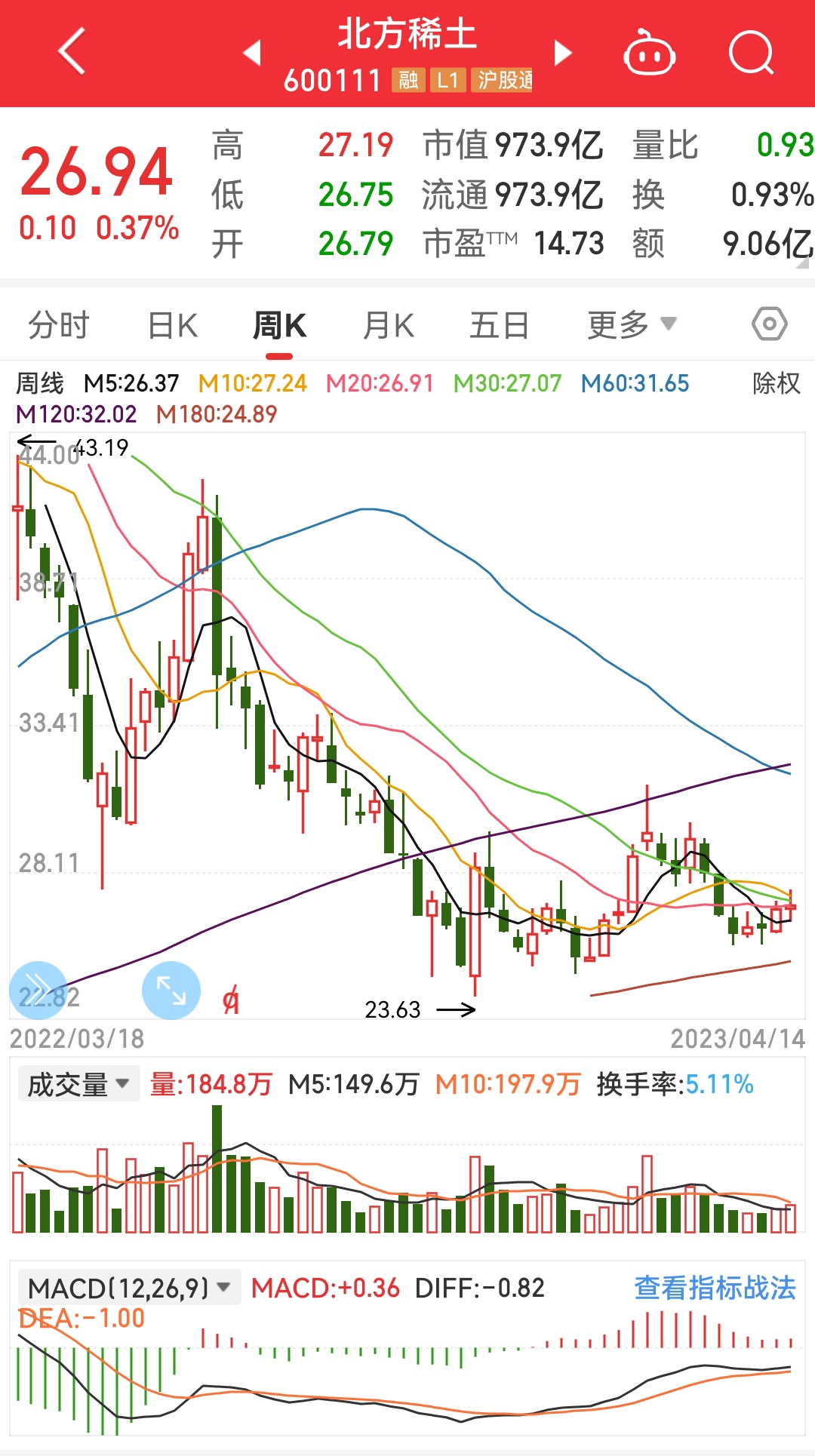Switch to the previous stock
This screenshot has height=1456, width=815.
(252, 53)
